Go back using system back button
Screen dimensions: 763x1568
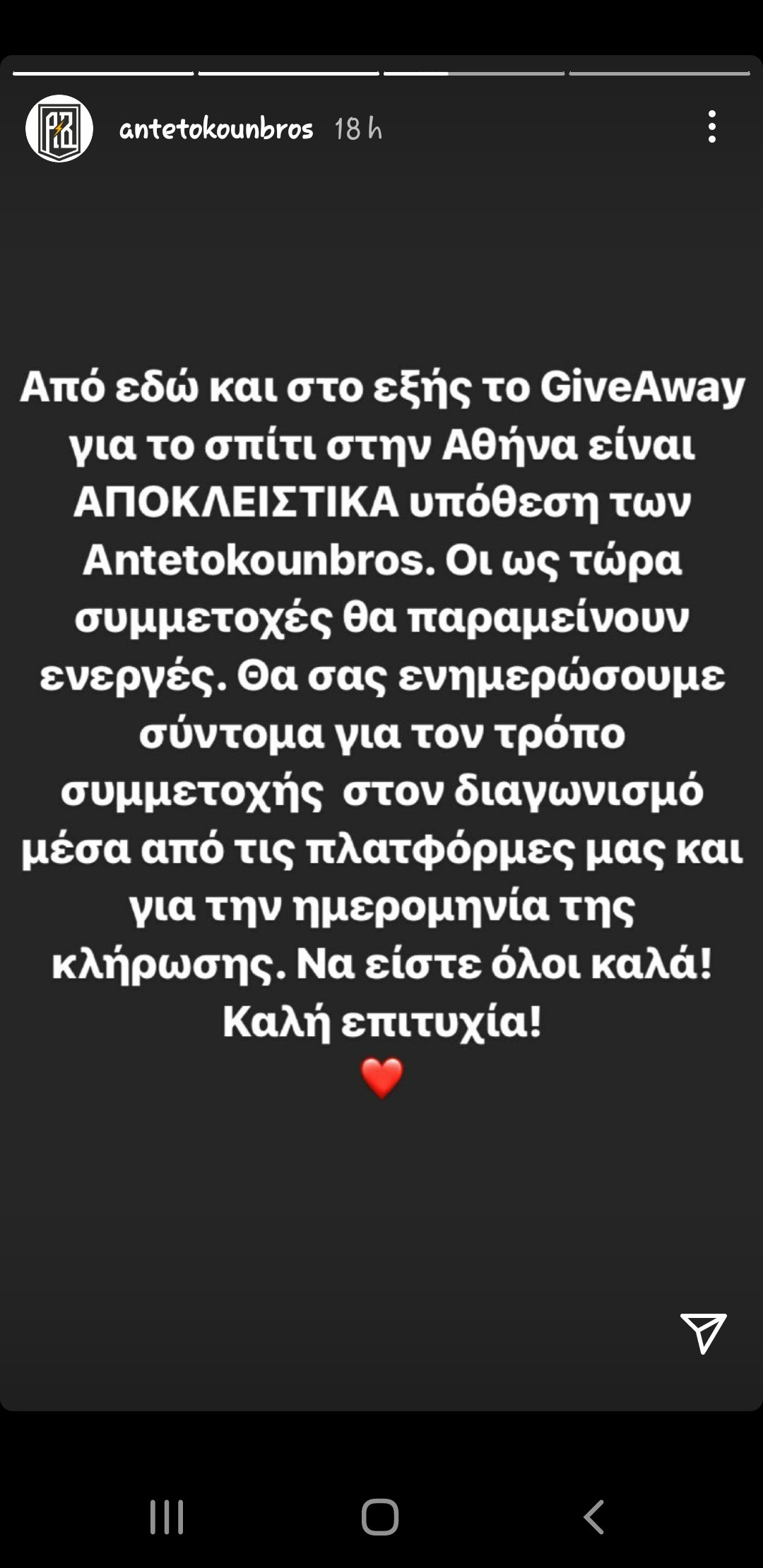(593, 1516)
